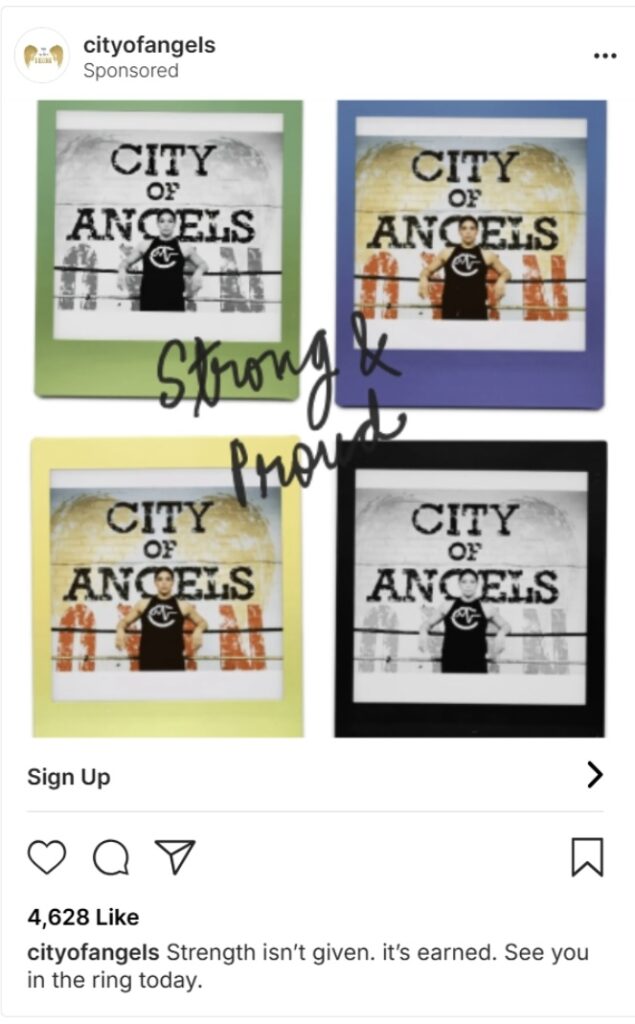The image size is (635, 1024).
Task: Share the post with the paper plane icon
Action: click(174, 857)
